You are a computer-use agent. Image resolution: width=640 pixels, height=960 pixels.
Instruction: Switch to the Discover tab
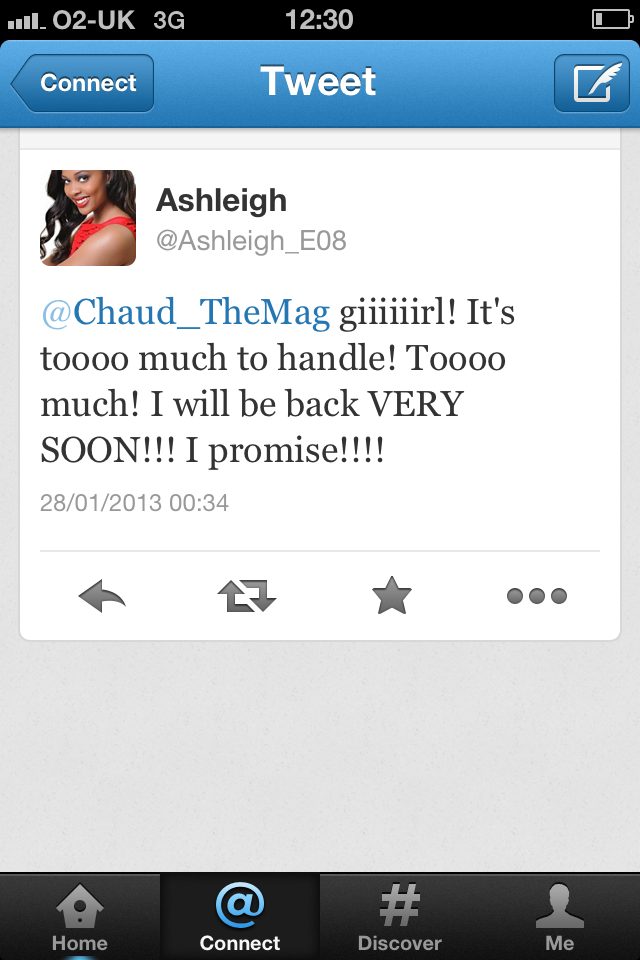click(x=400, y=917)
